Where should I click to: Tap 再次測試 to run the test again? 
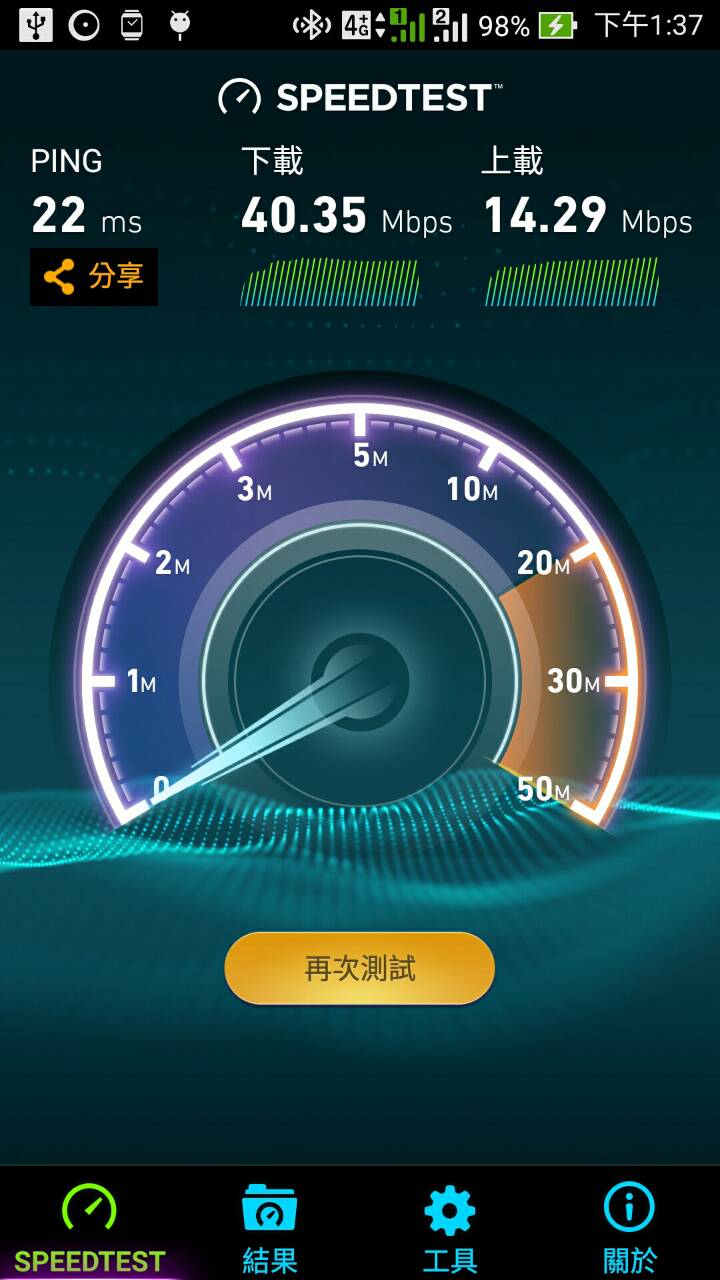(x=360, y=968)
